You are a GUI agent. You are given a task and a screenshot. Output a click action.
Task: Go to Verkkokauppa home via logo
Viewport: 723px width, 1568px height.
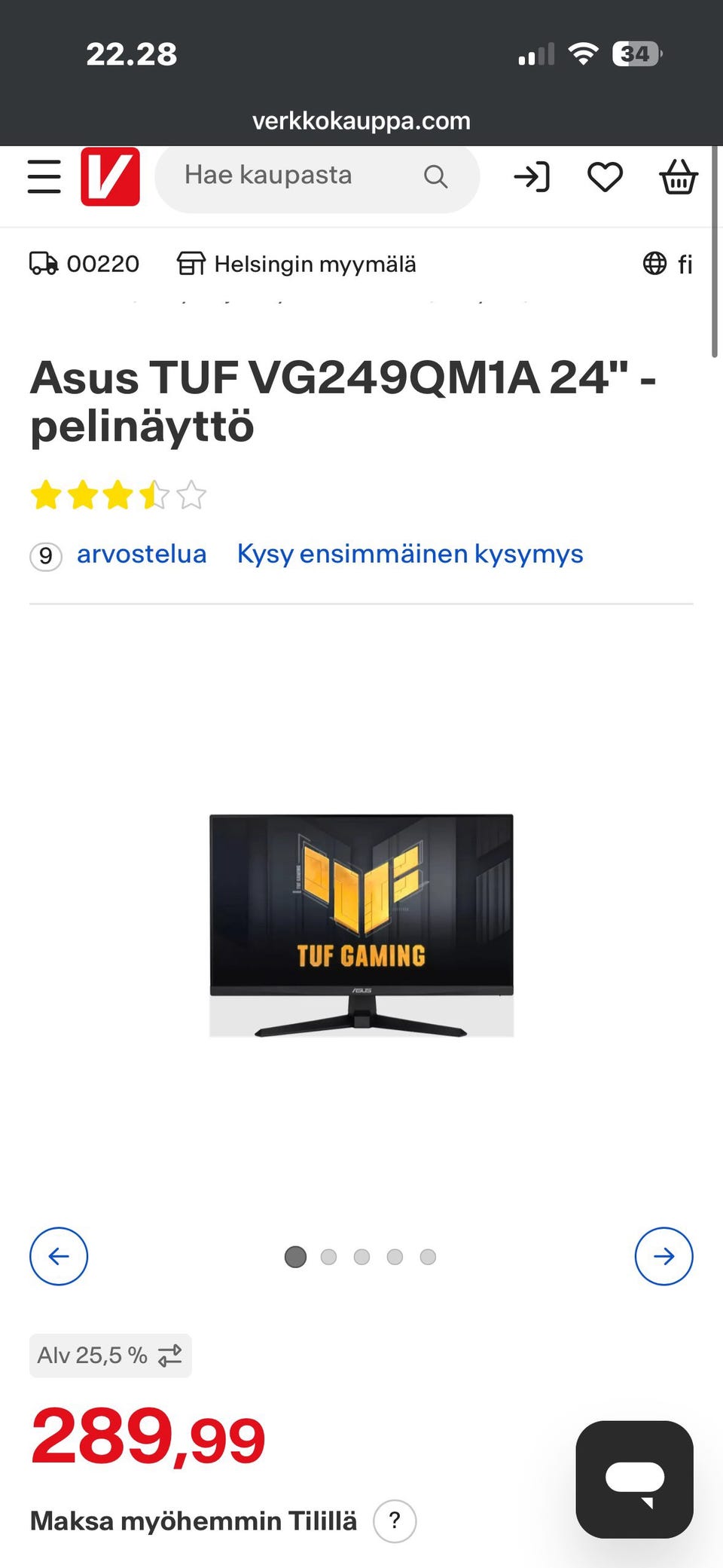[x=110, y=176]
